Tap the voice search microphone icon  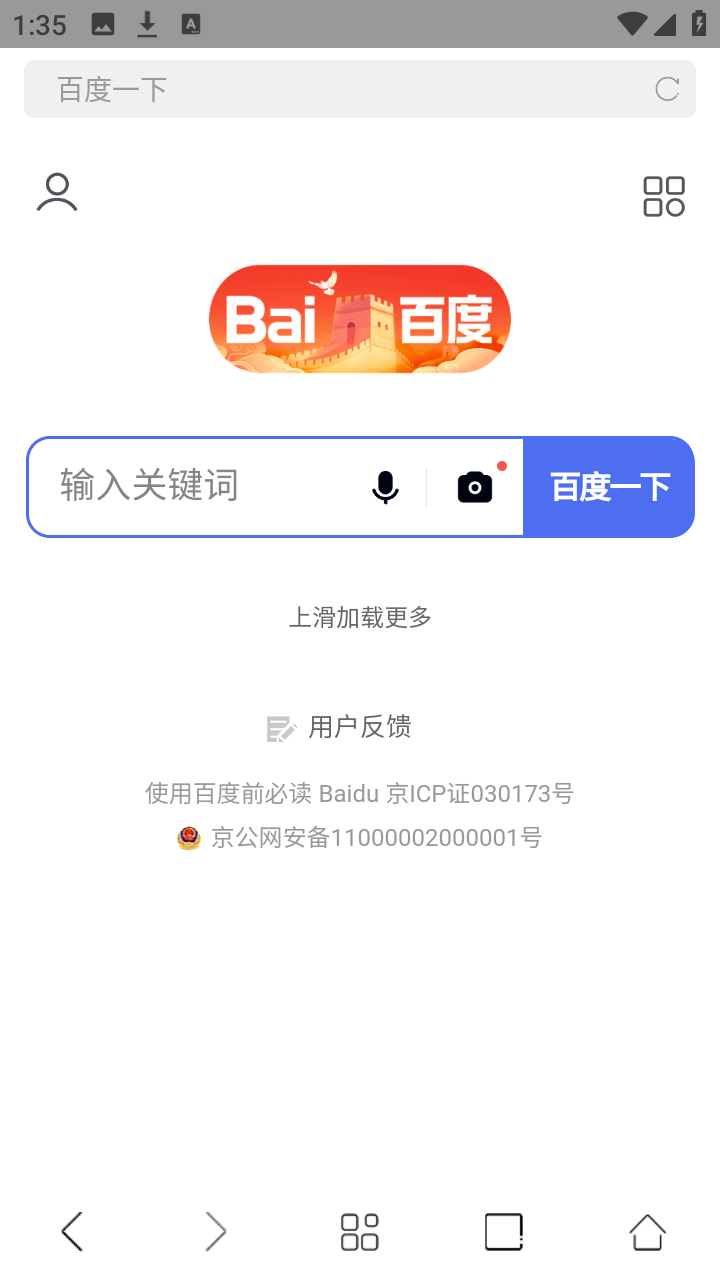point(384,486)
